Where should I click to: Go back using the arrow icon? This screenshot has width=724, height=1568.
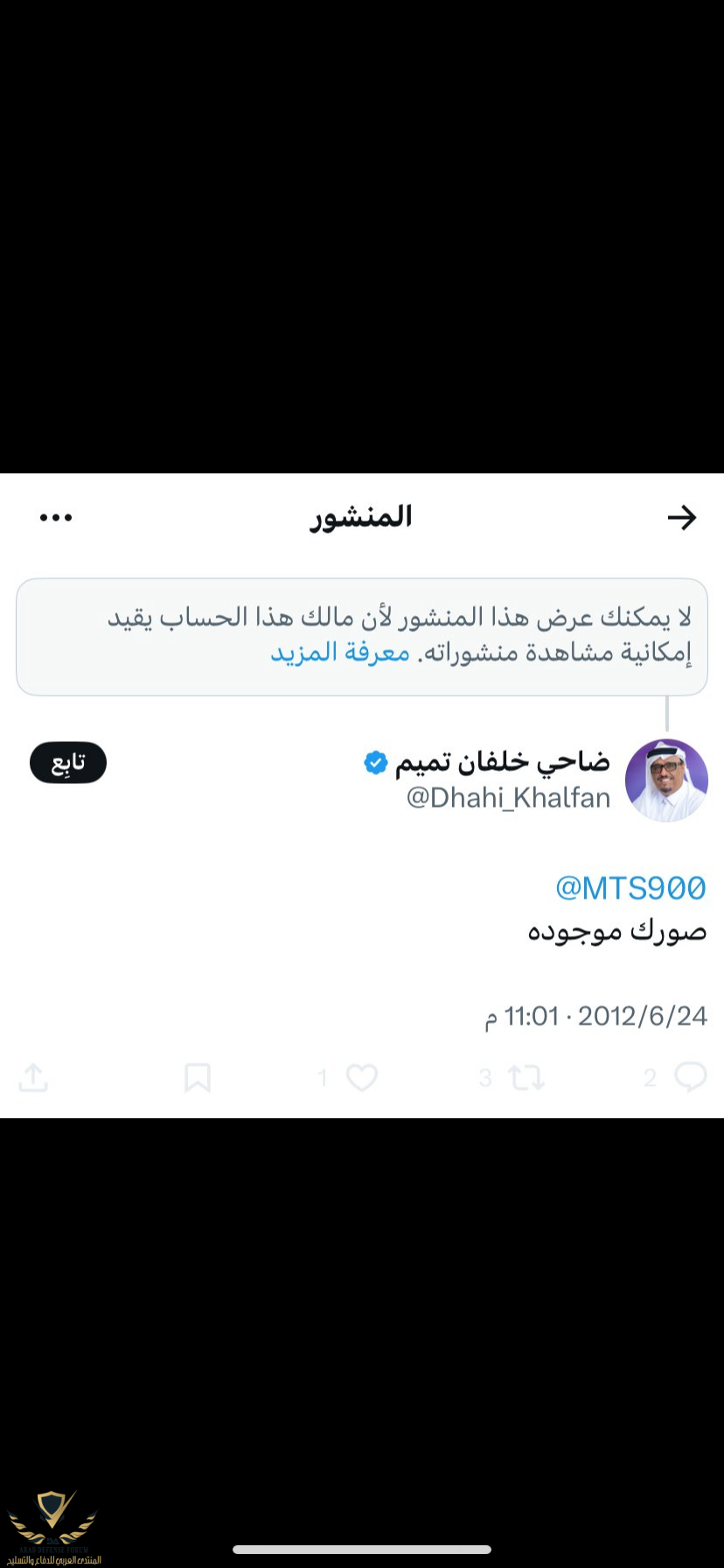681,518
